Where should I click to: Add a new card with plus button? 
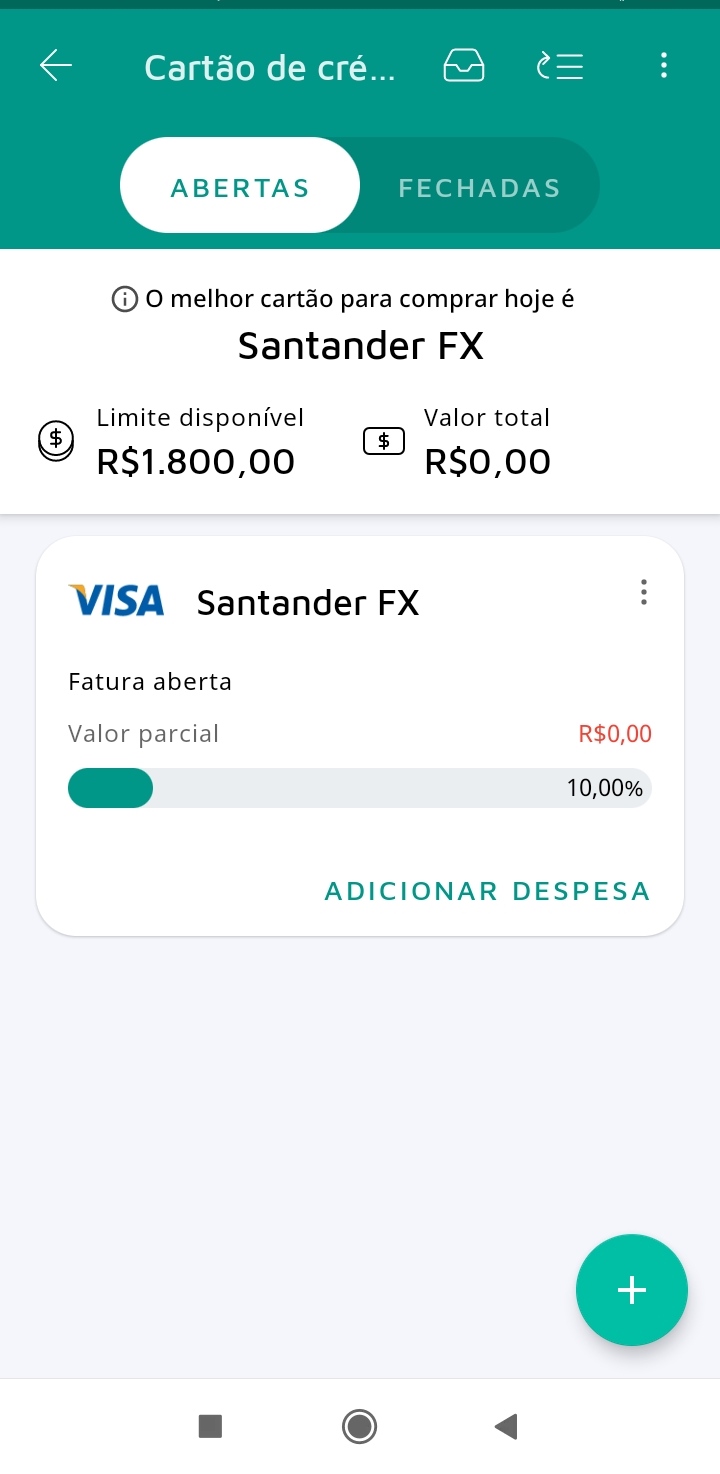coord(631,1290)
